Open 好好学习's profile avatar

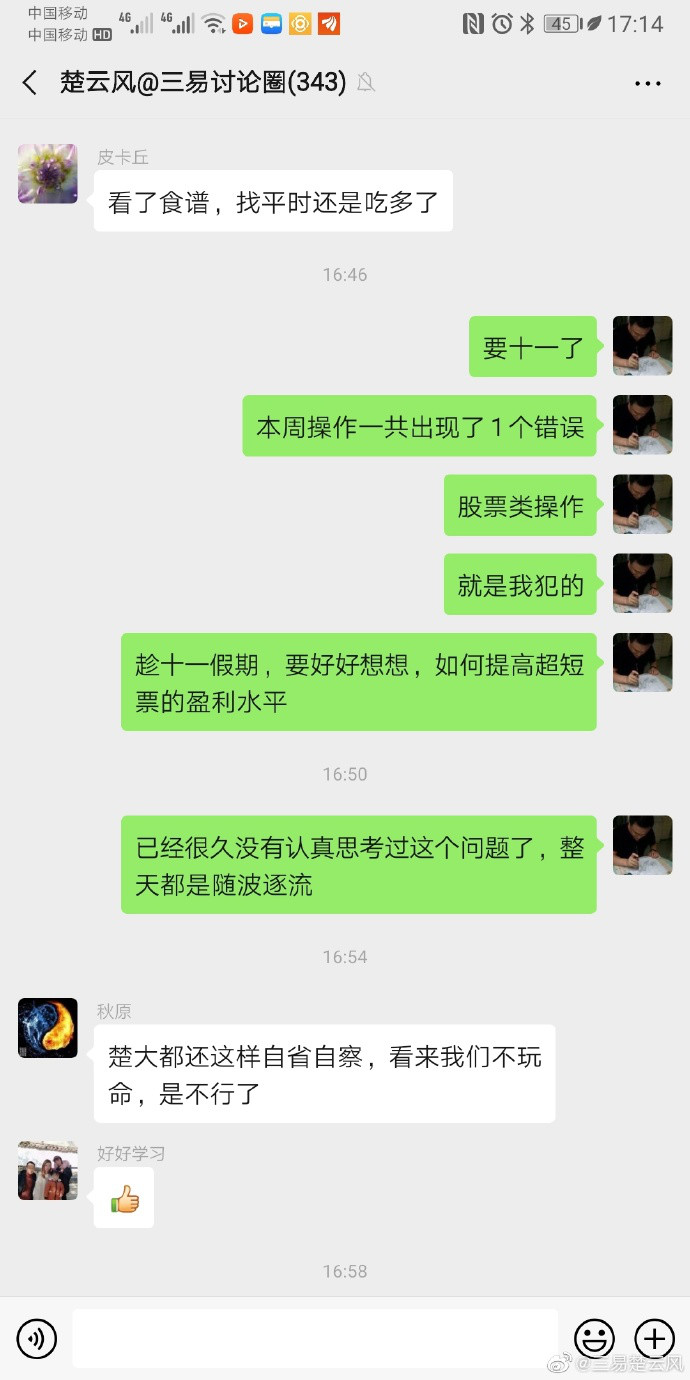pos(47,1170)
